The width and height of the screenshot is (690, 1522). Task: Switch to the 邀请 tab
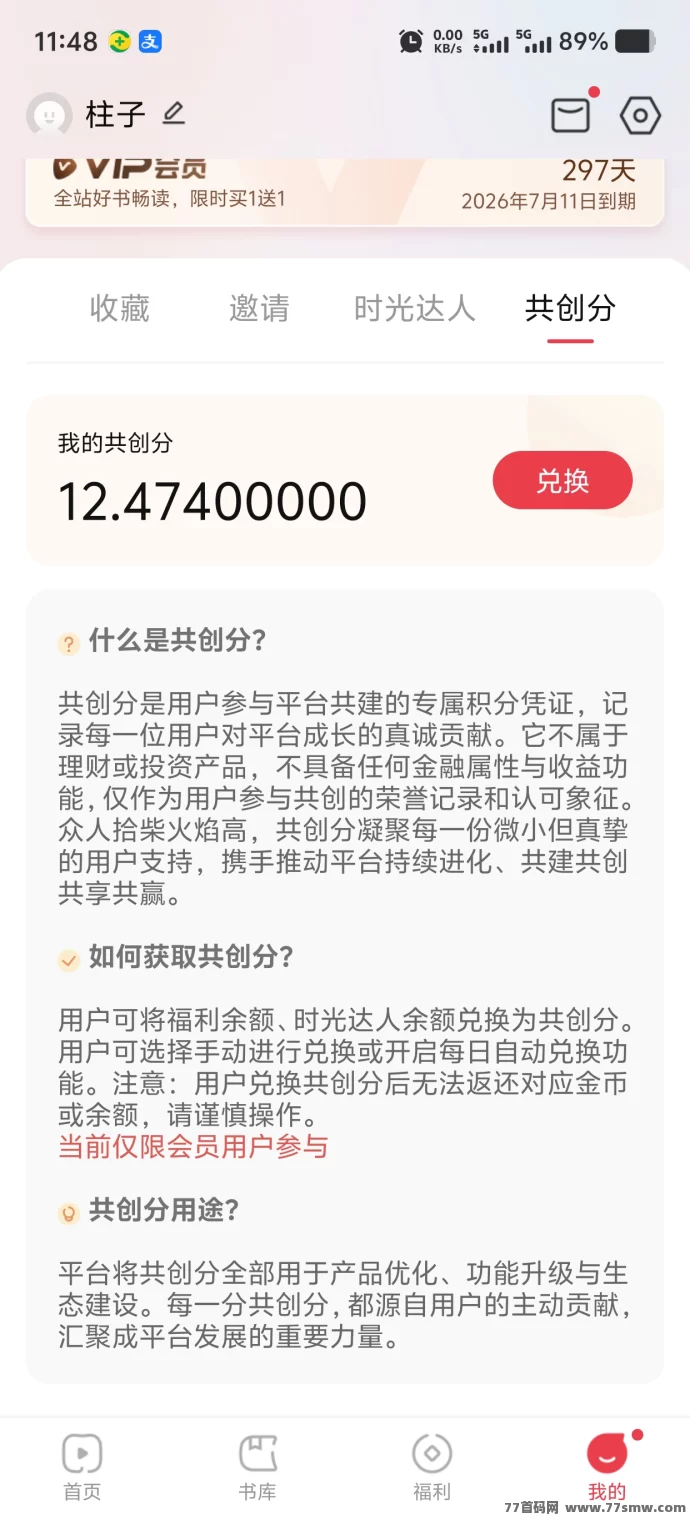point(259,308)
